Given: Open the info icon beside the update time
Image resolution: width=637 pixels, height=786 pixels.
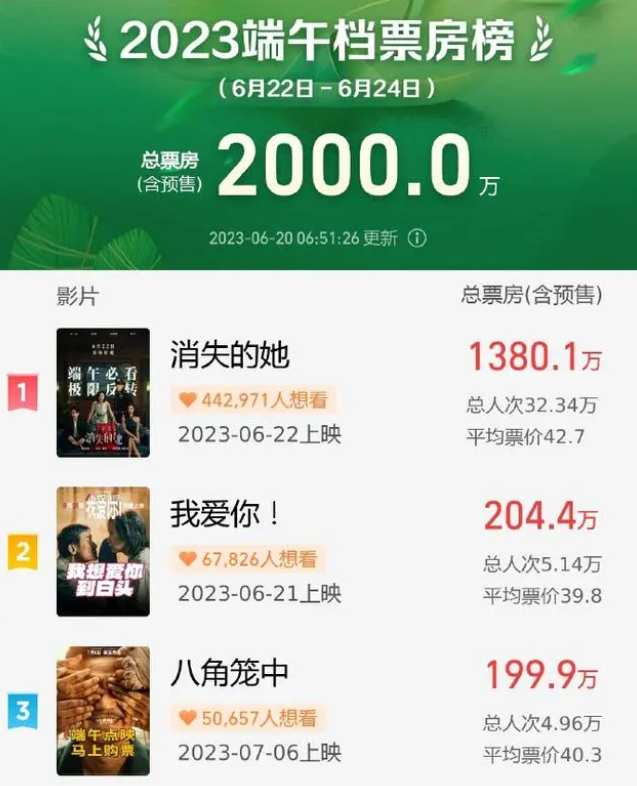Looking at the screenshot, I should click(417, 239).
